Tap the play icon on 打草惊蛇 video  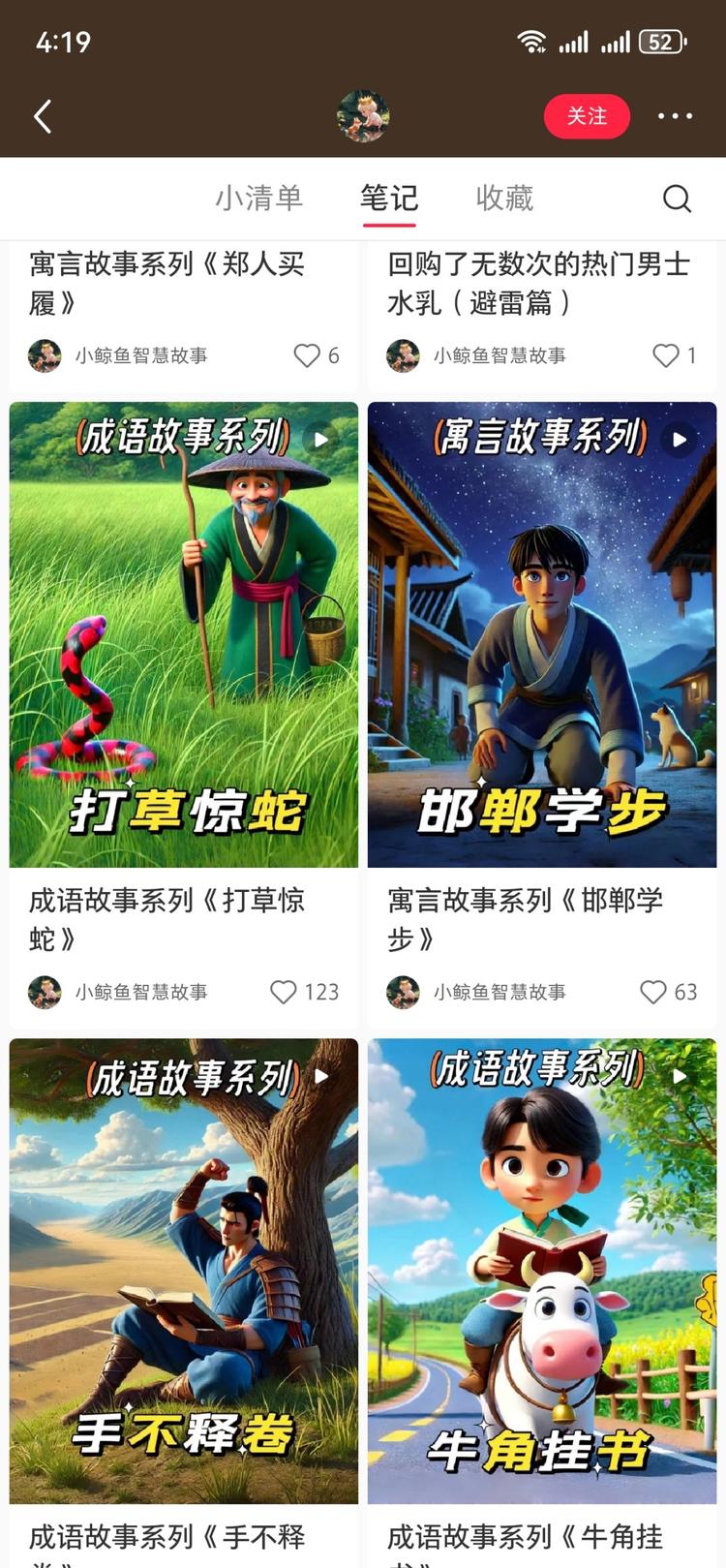tap(319, 439)
